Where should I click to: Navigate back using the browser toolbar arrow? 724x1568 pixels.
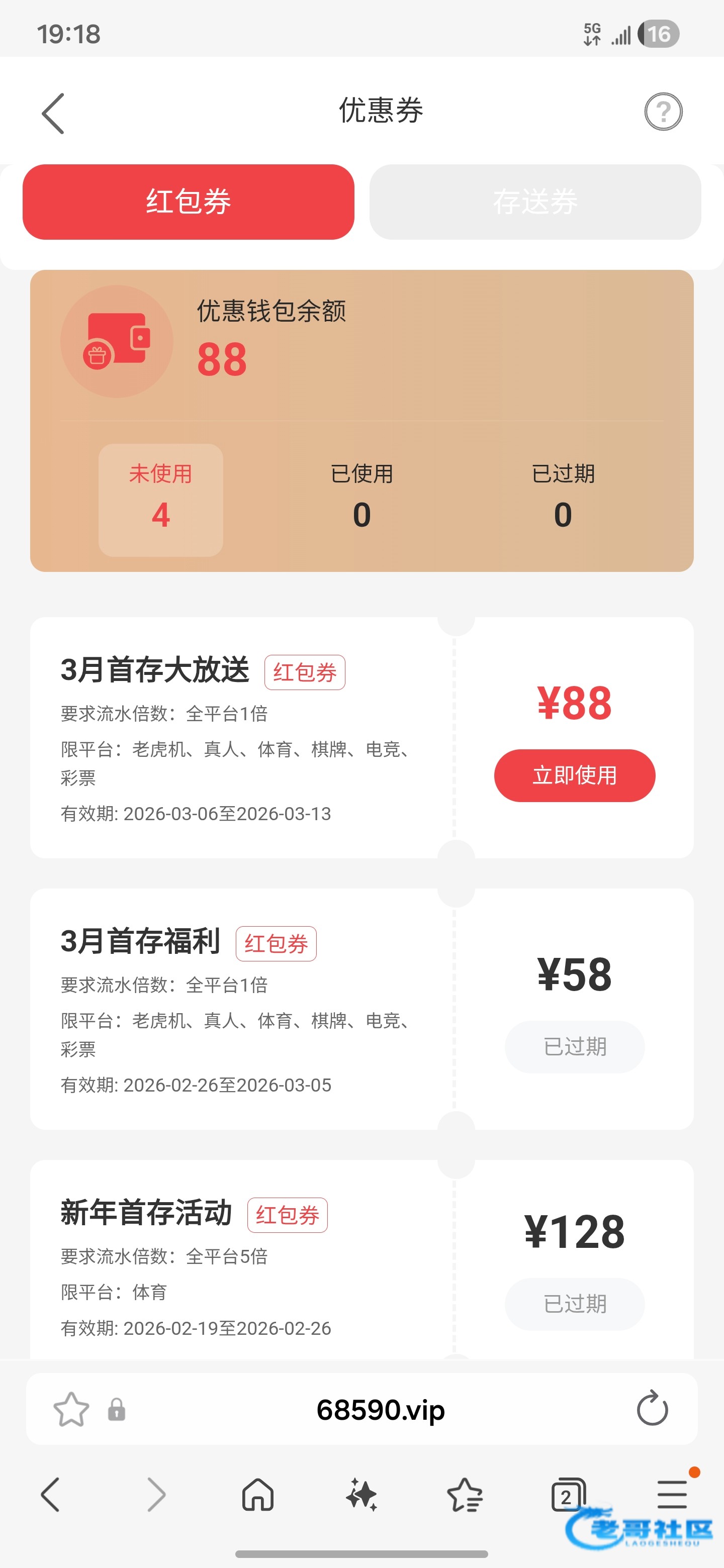[x=50, y=1494]
